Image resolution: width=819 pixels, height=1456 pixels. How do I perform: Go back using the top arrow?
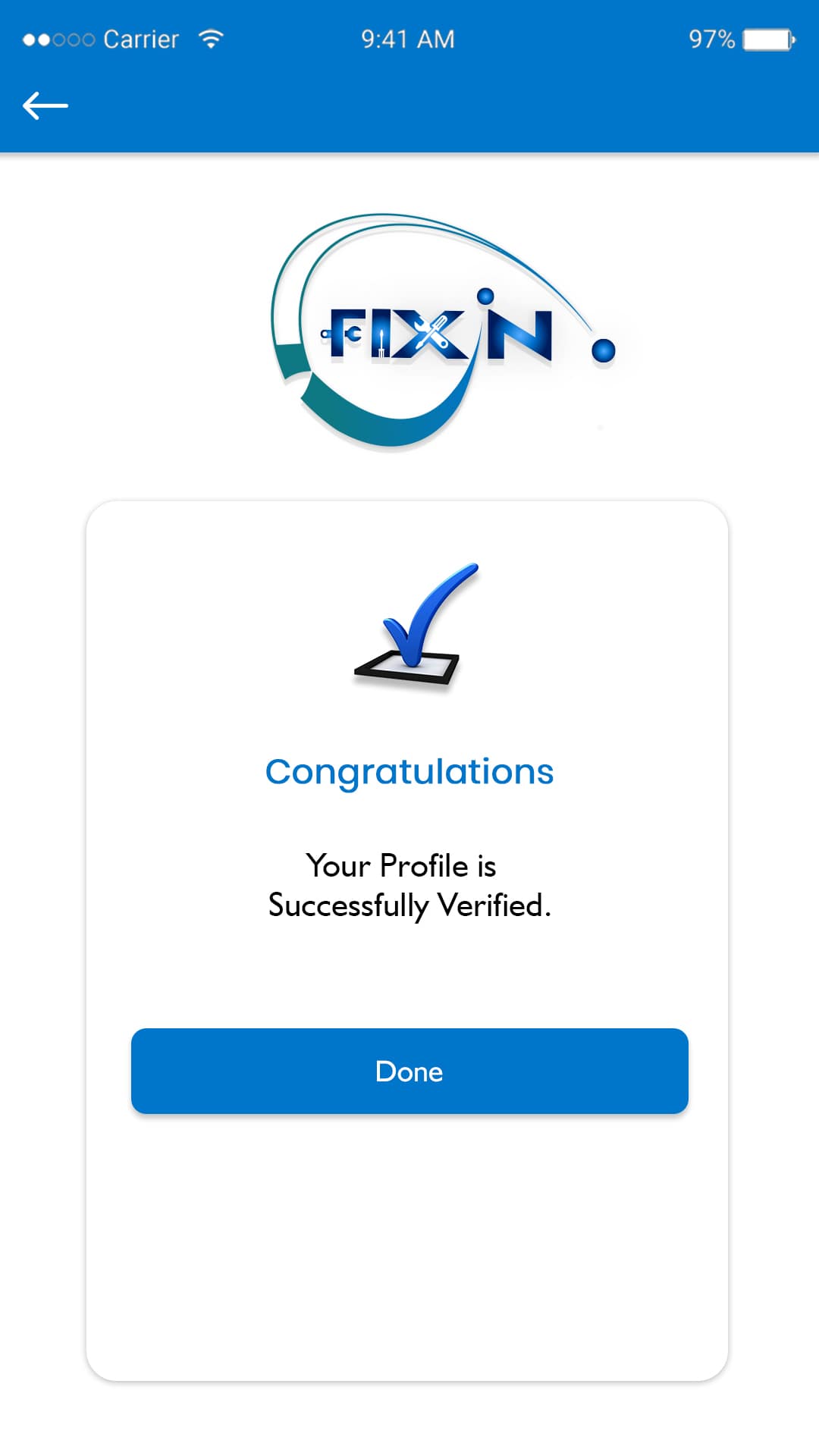pyautogui.click(x=45, y=105)
